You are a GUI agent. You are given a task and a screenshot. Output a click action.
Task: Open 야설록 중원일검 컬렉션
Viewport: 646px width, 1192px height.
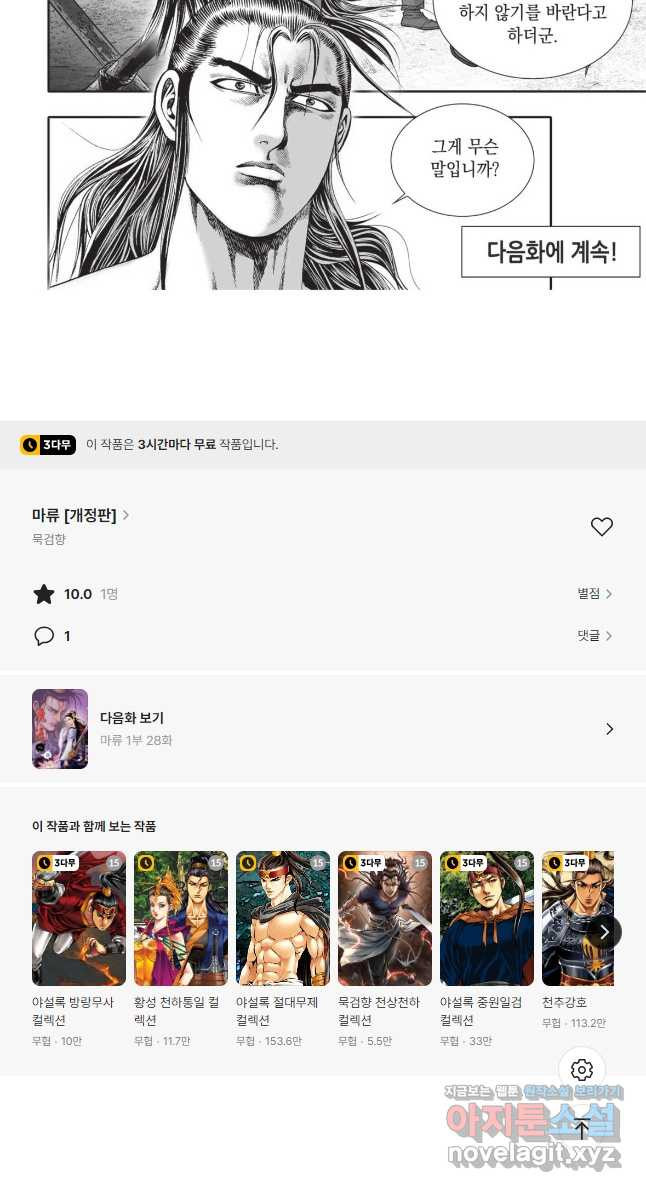click(487, 919)
